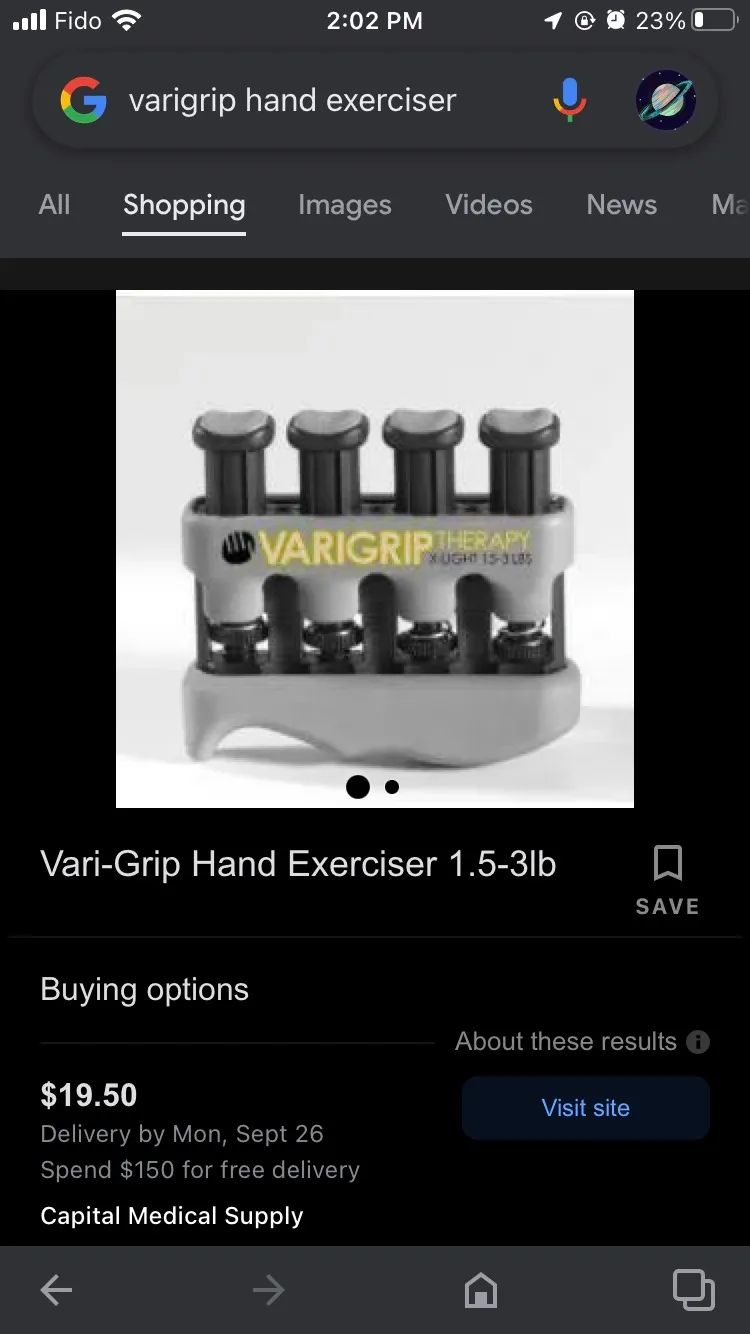Open the Vari-Grip product photo
Screen dimensions: 750x1334
(x=375, y=548)
